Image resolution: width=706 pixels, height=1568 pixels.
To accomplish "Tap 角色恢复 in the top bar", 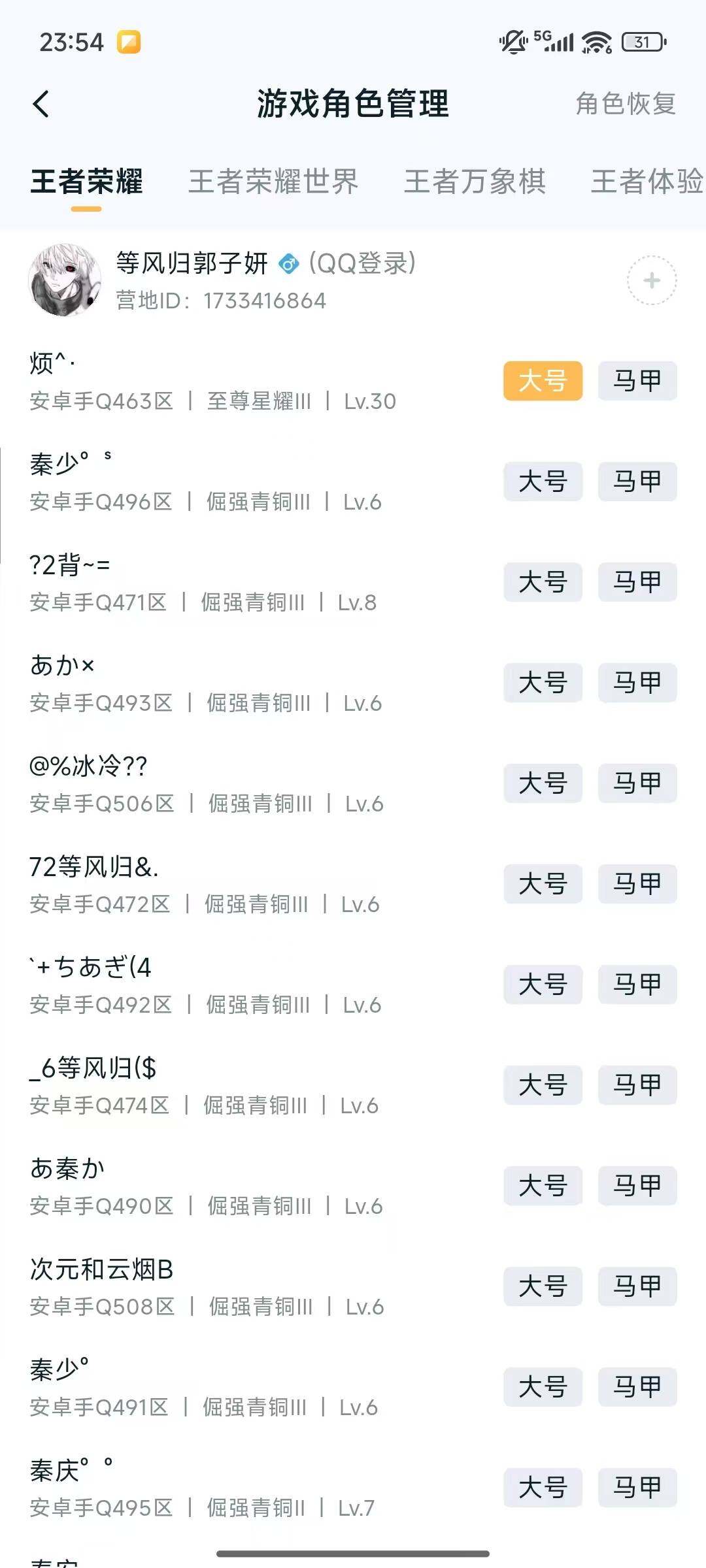I will click(624, 103).
